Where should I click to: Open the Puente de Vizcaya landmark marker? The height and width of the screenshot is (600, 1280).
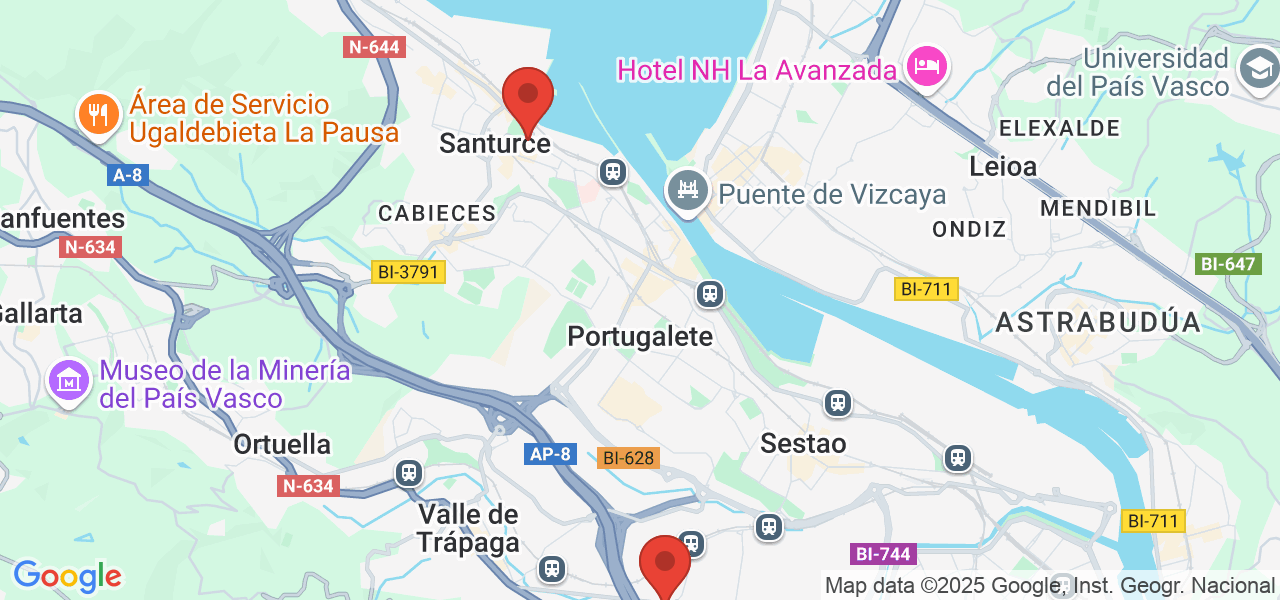(x=688, y=191)
